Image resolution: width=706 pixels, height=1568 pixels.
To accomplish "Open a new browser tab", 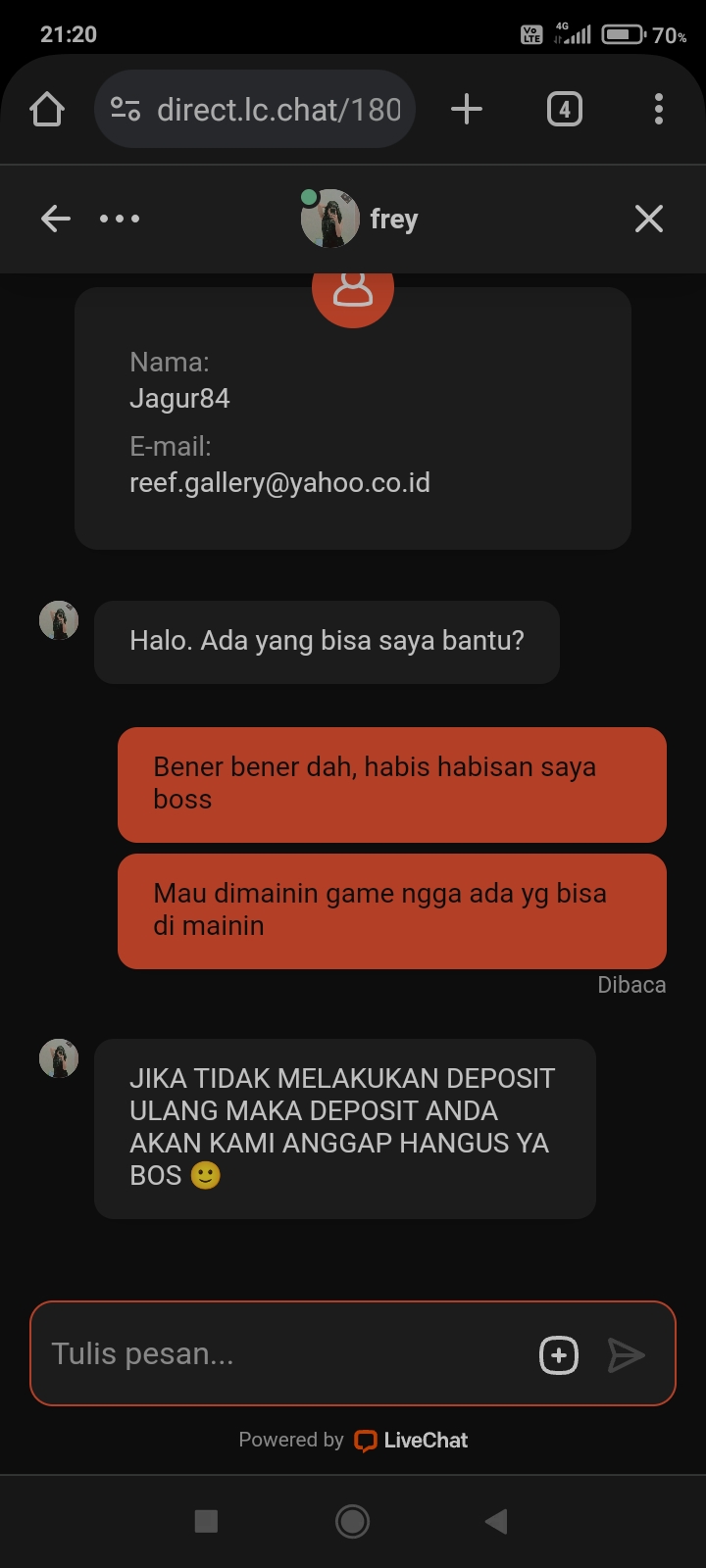I will click(467, 110).
